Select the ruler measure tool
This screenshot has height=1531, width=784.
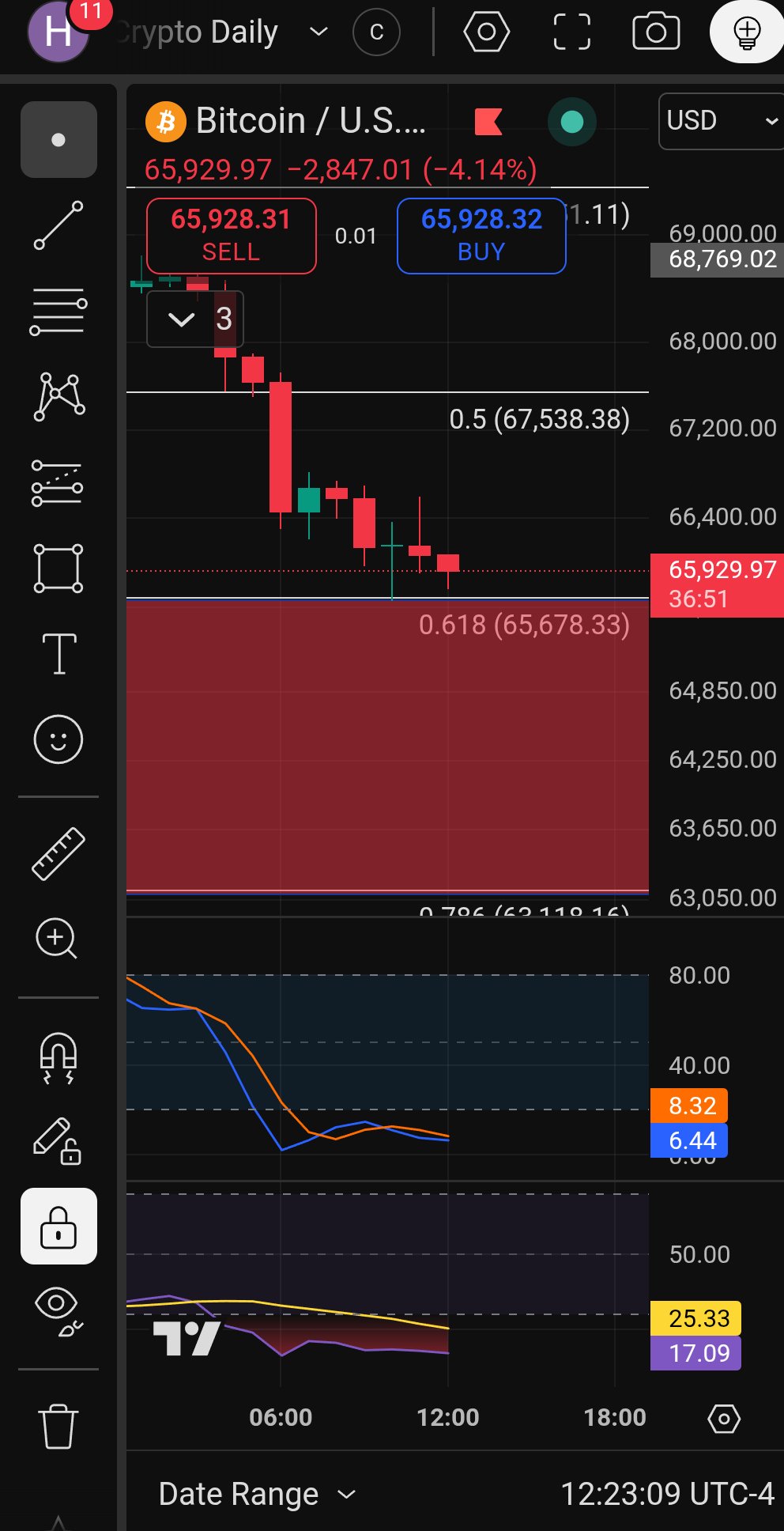tap(58, 853)
